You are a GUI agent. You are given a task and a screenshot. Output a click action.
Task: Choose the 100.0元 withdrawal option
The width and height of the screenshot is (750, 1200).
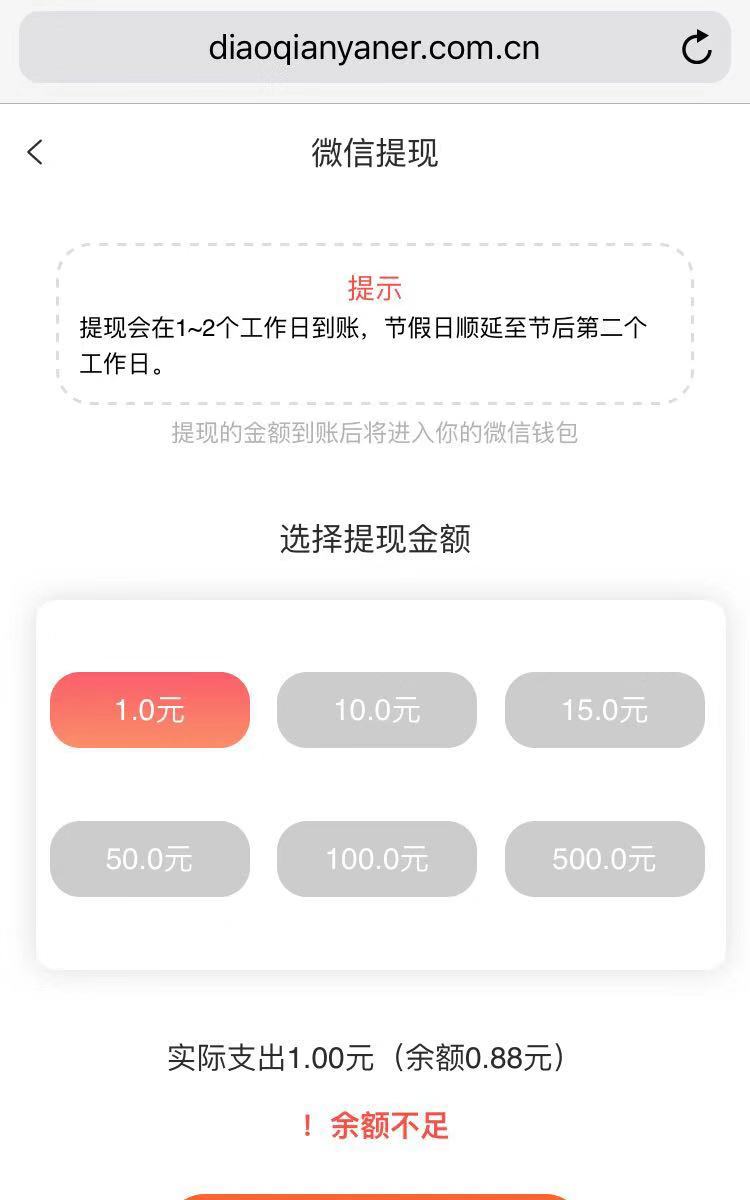coord(377,859)
